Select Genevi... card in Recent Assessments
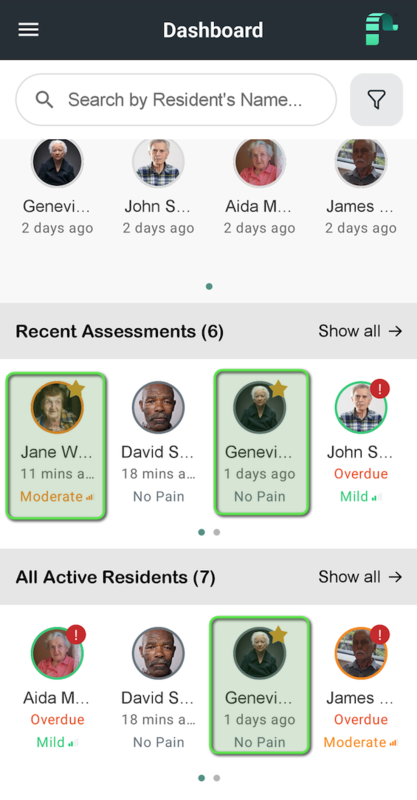Image resolution: width=417 pixels, height=800 pixels. pos(262,443)
